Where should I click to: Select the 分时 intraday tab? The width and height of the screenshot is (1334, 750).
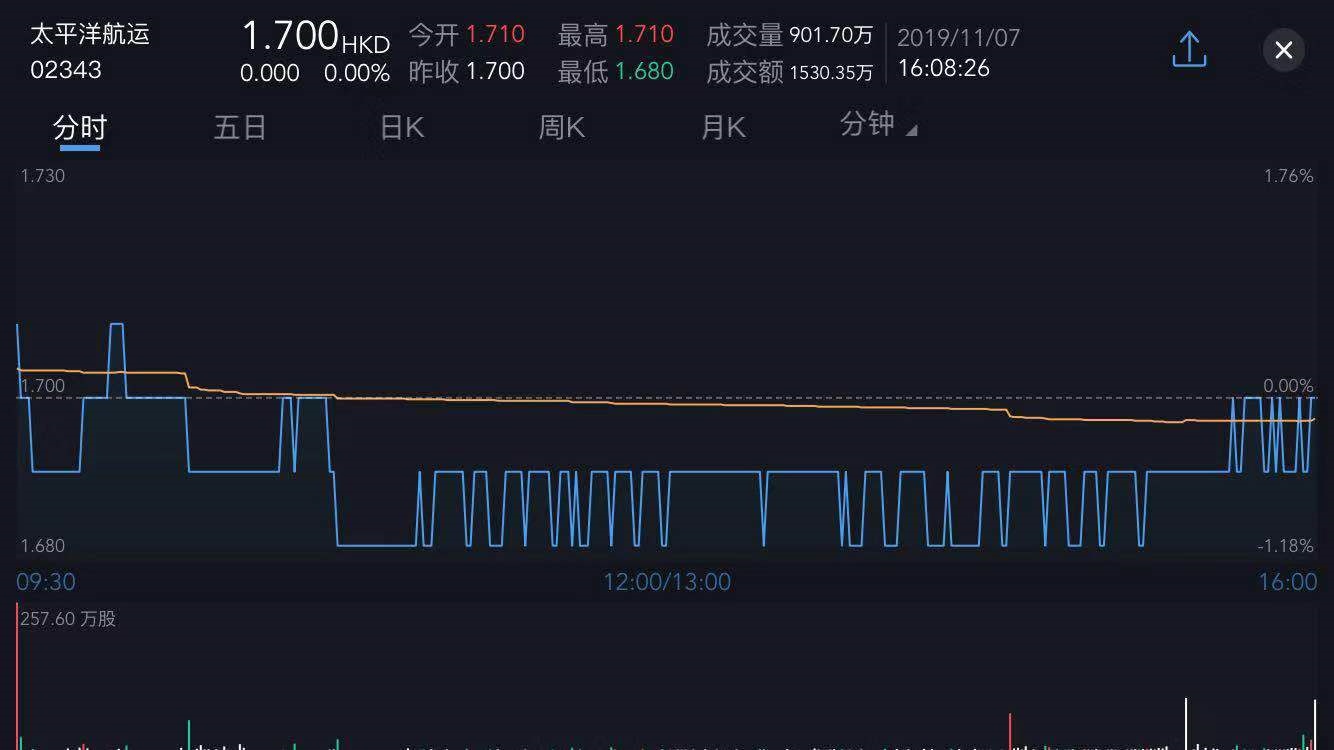click(x=80, y=128)
